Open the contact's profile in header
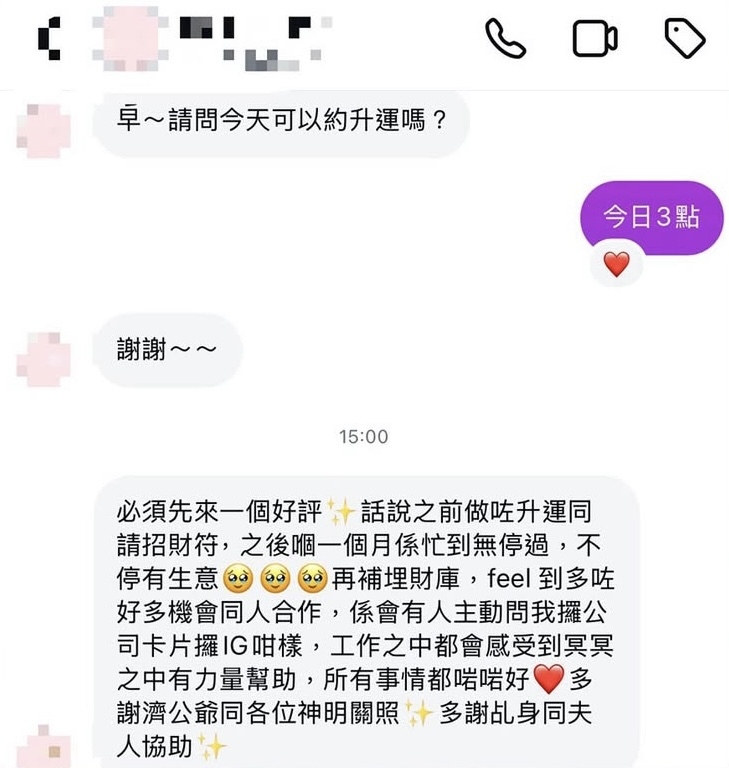This screenshot has width=729, height=768. tap(125, 40)
